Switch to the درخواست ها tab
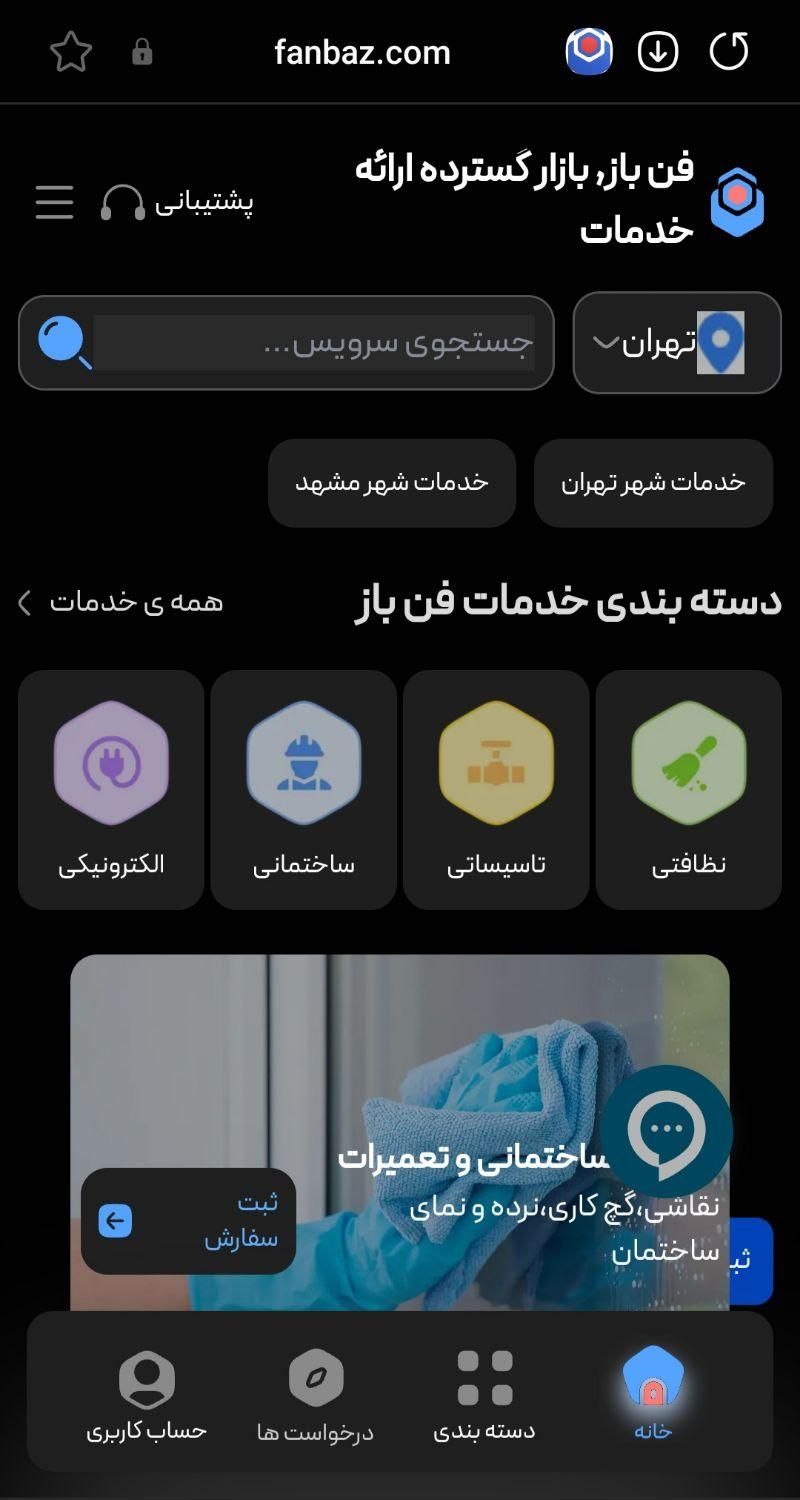 [315, 1395]
